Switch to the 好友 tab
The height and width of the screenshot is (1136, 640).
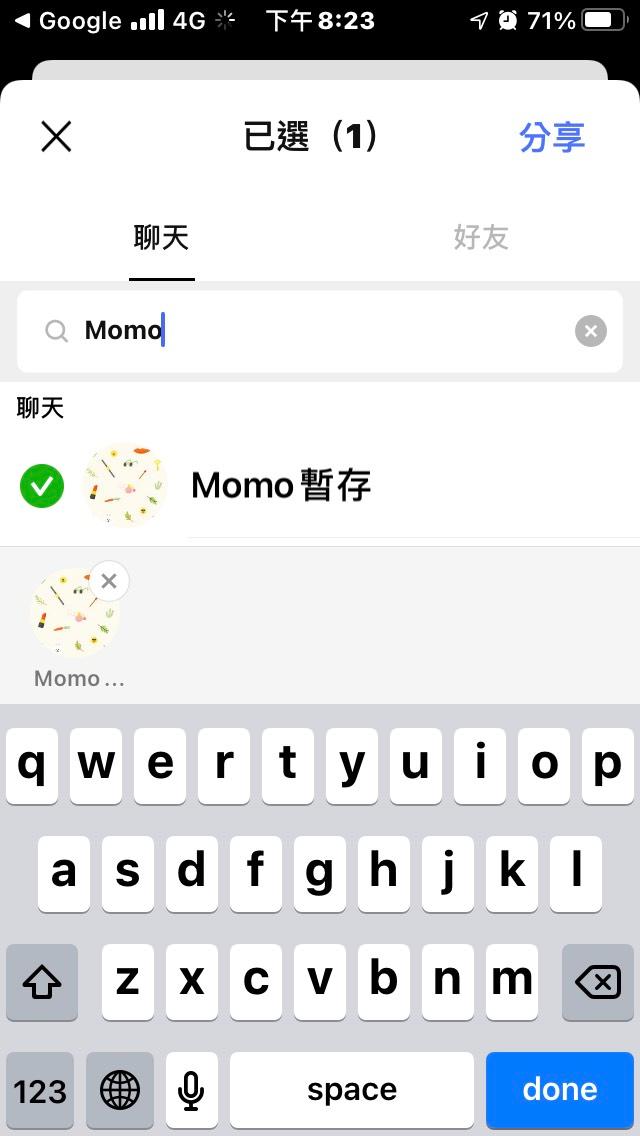(481, 238)
